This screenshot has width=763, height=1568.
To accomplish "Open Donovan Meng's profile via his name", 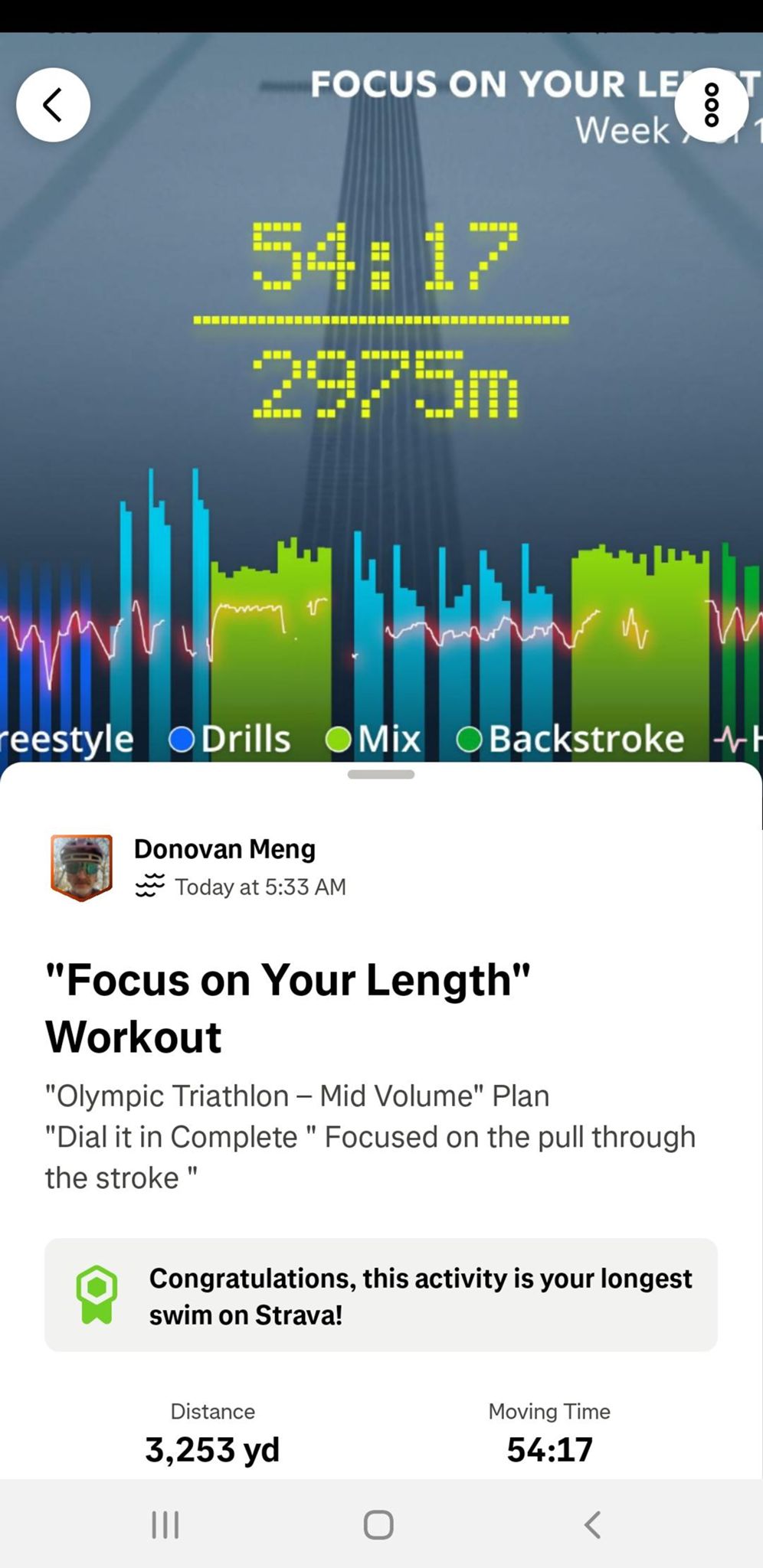I will pyautogui.click(x=224, y=848).
